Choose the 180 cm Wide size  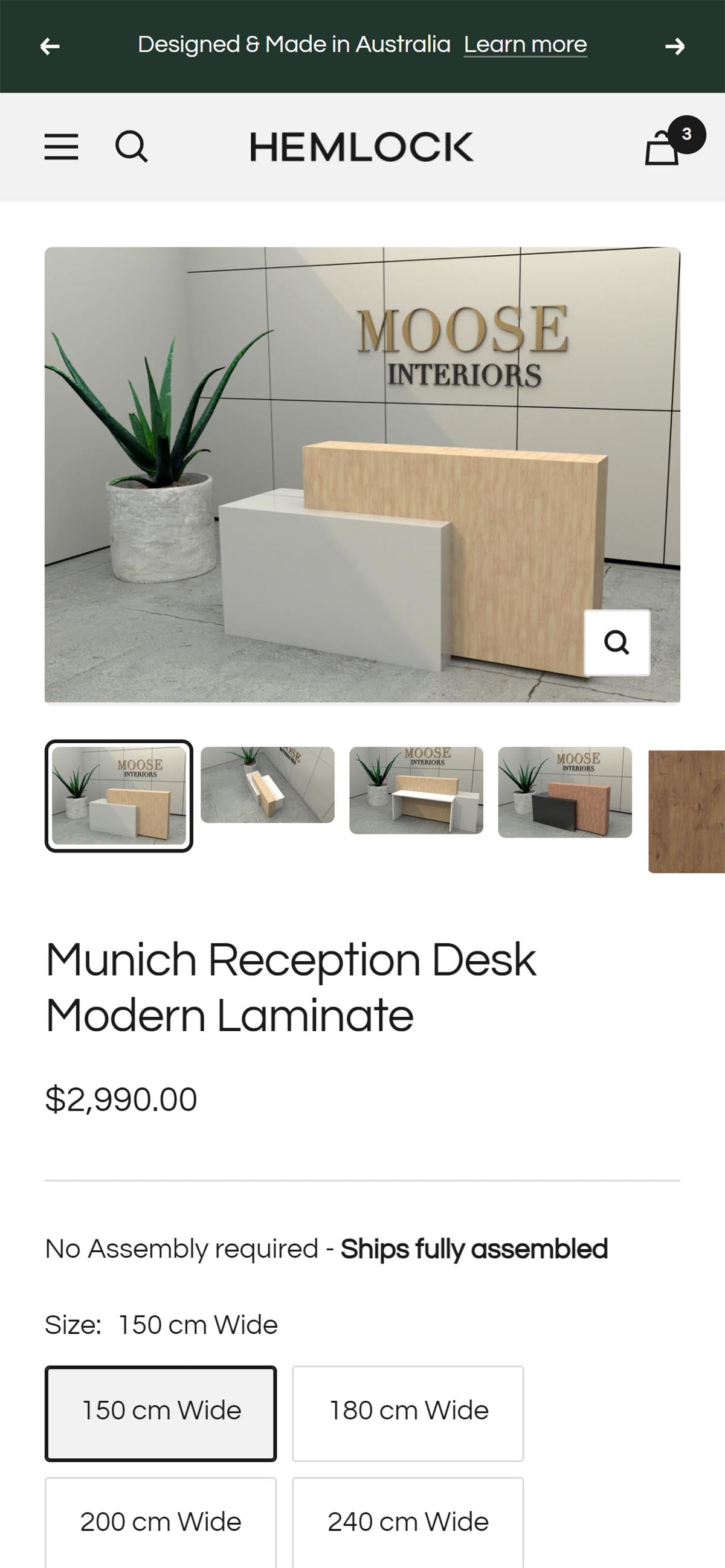(x=408, y=1413)
